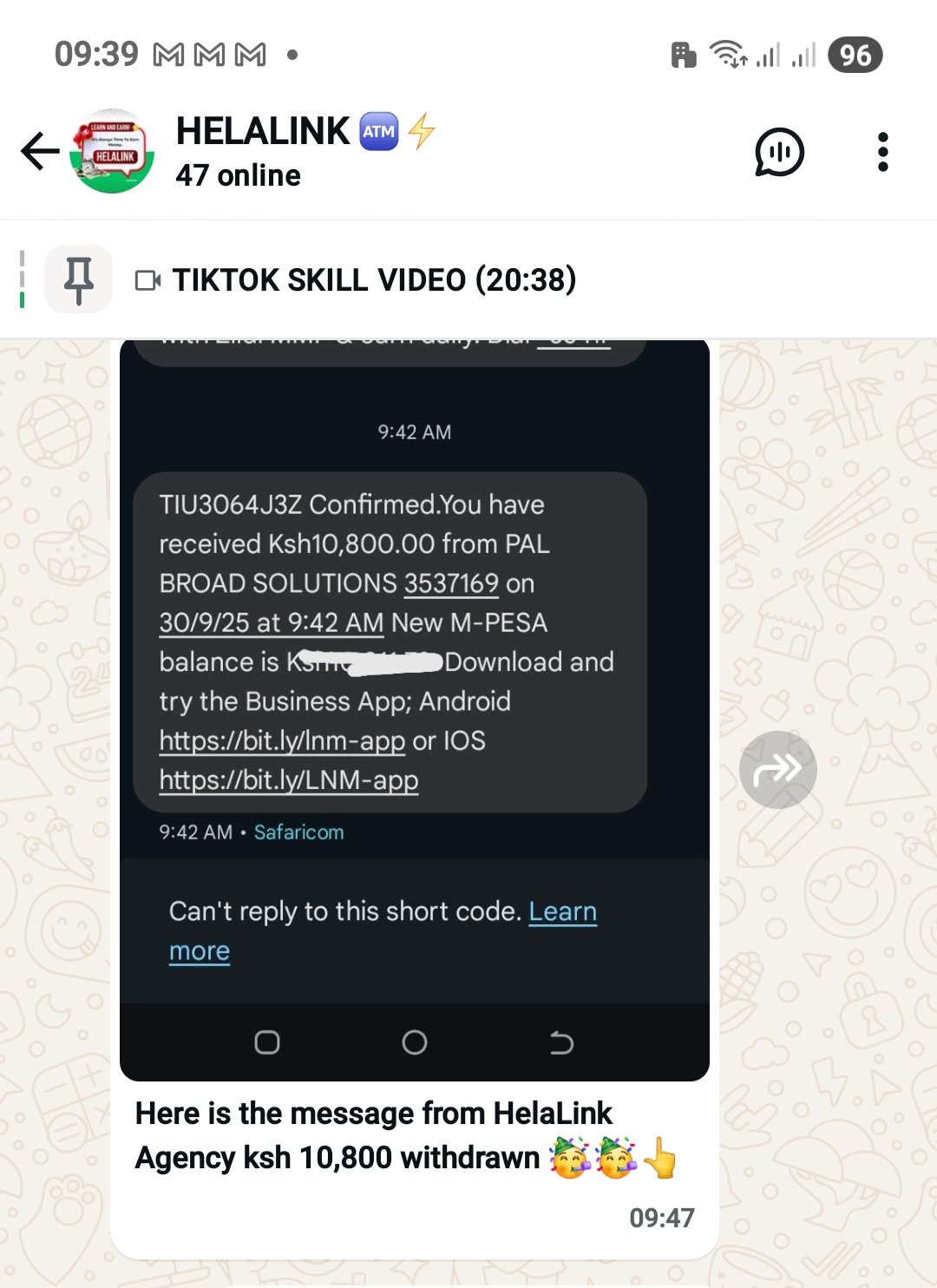937x1288 pixels.
Task: Open the M-PESA screenshot image
Action: click(x=414, y=694)
